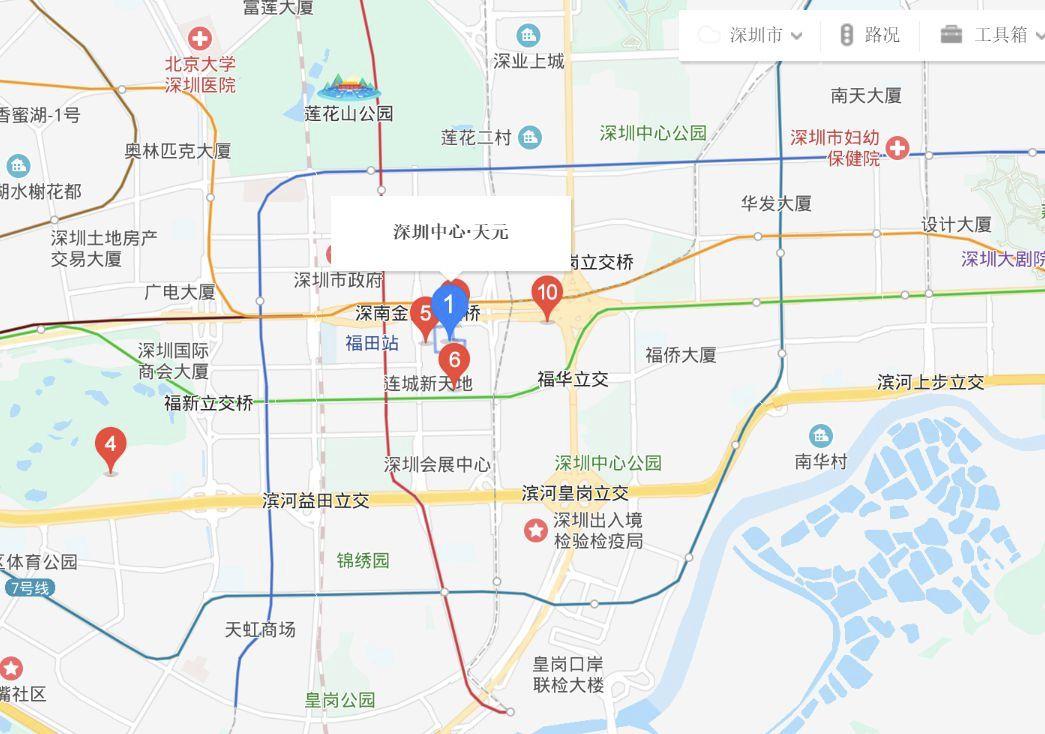Open the 工具箱 toolbox menu

click(990, 35)
